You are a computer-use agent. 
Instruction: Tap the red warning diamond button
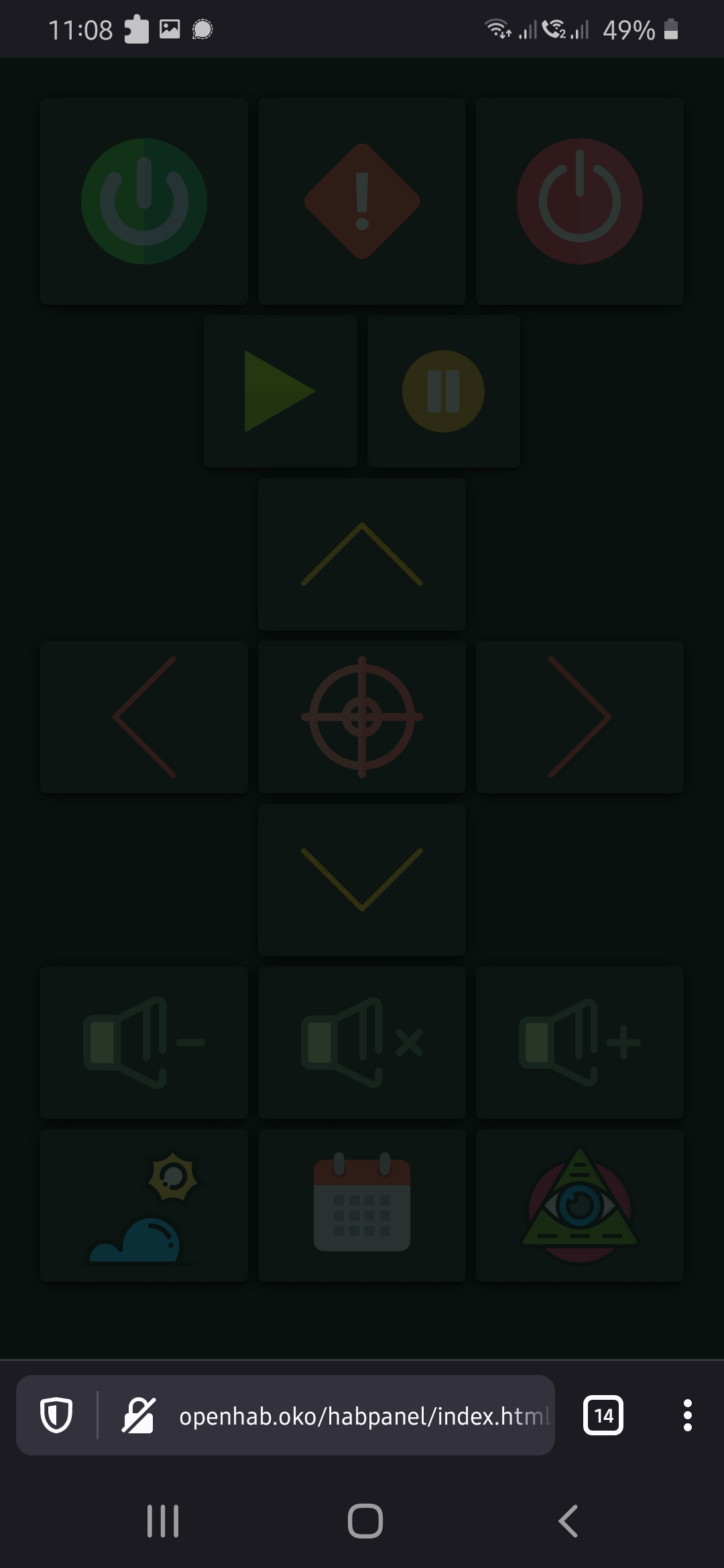click(x=362, y=201)
